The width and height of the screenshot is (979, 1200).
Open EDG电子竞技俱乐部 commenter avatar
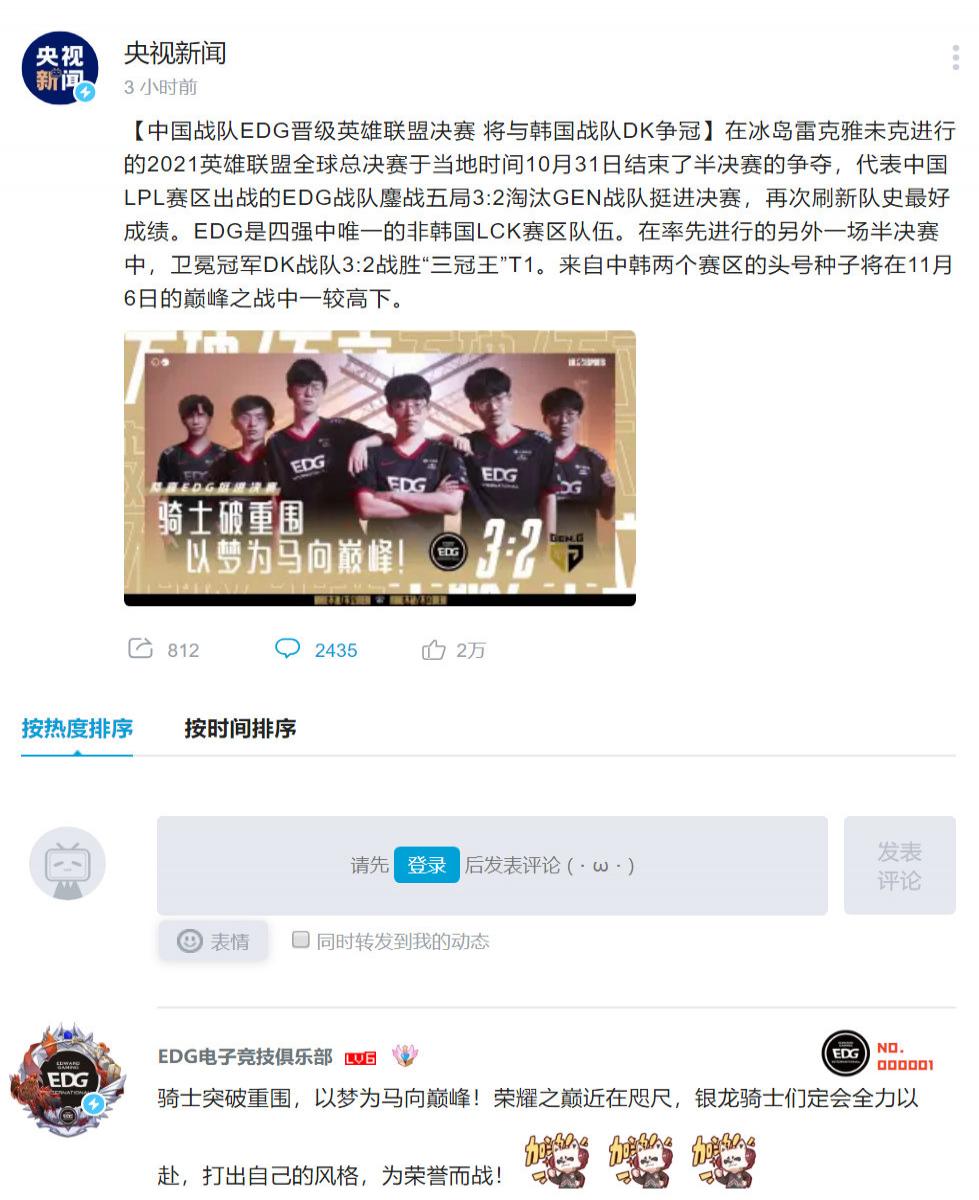[68, 1081]
